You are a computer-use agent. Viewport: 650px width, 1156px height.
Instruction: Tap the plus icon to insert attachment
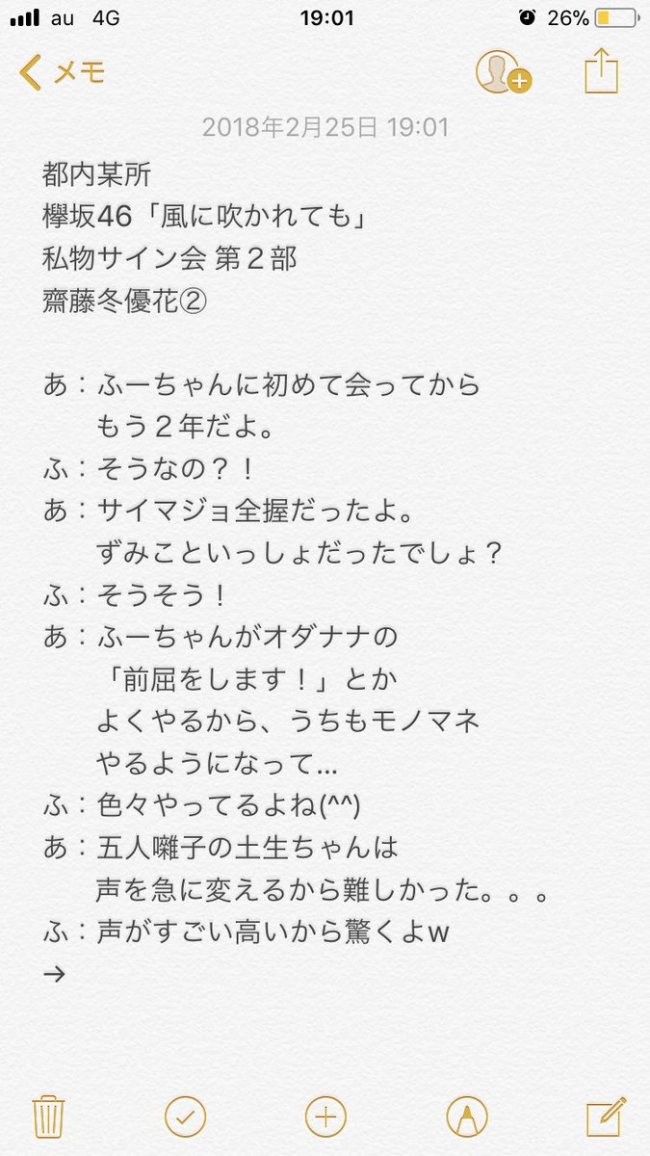pyautogui.click(x=325, y=1116)
